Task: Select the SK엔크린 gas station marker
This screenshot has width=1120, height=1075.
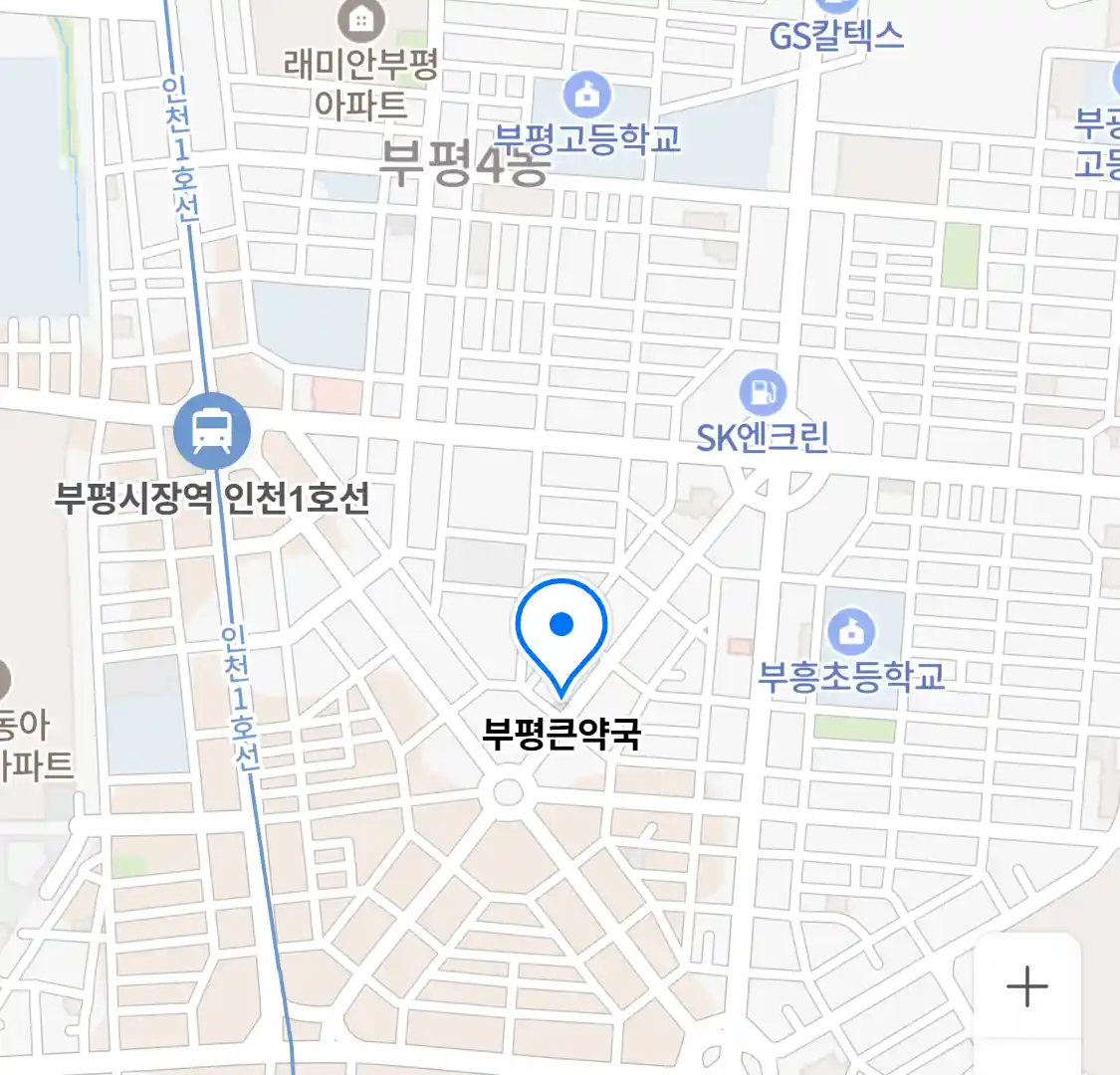Action: point(763,393)
